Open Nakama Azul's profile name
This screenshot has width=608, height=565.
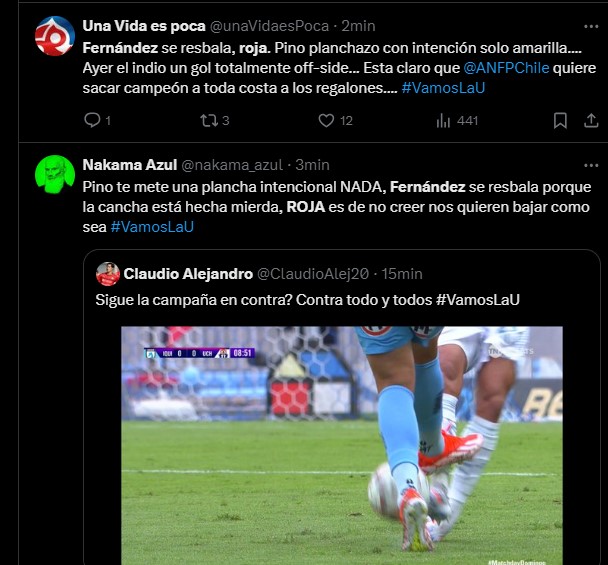128,164
